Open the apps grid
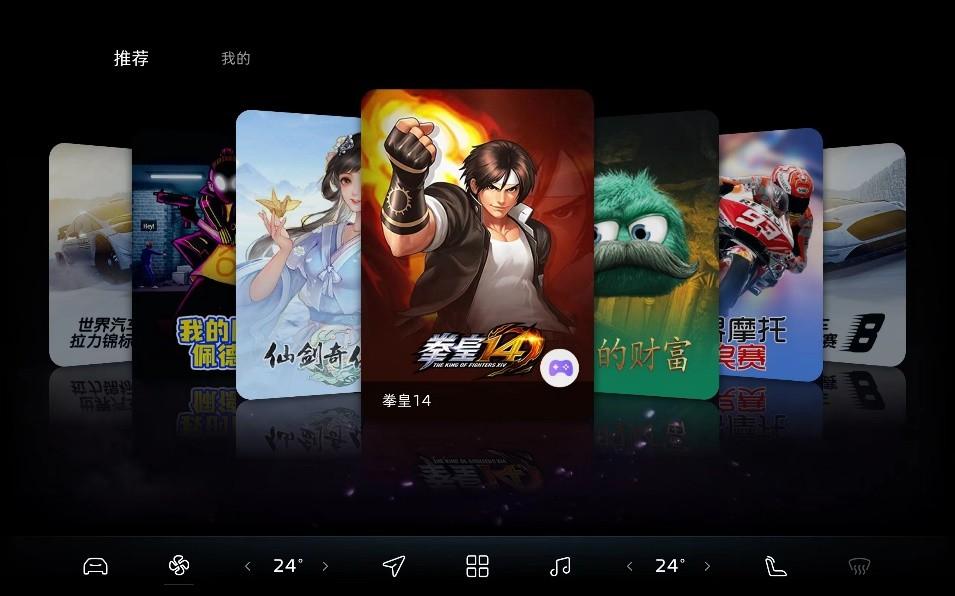Viewport: 955px width, 596px height. [x=477, y=566]
